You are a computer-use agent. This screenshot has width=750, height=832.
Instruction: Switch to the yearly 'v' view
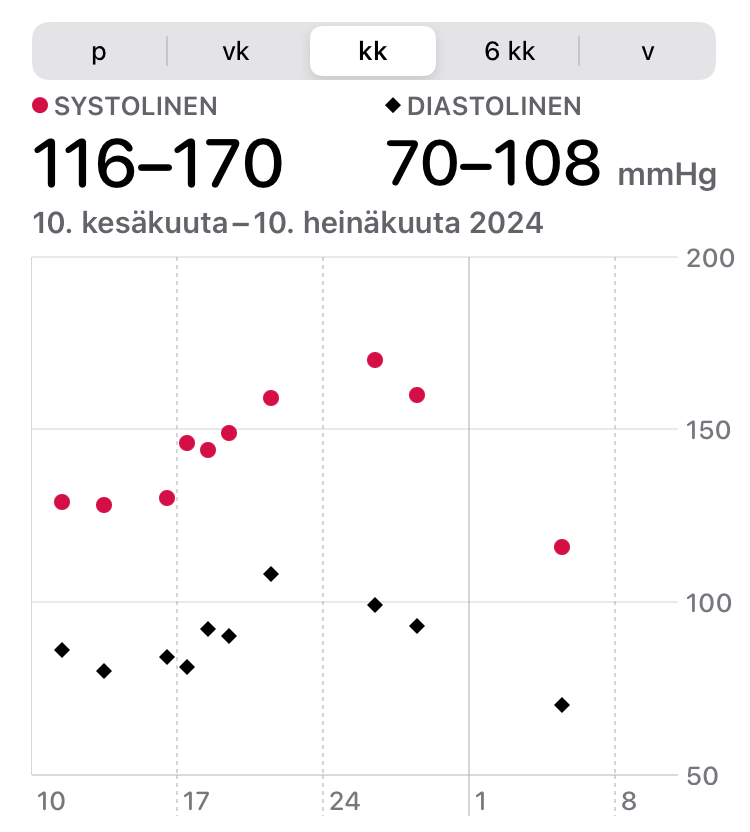(x=647, y=52)
